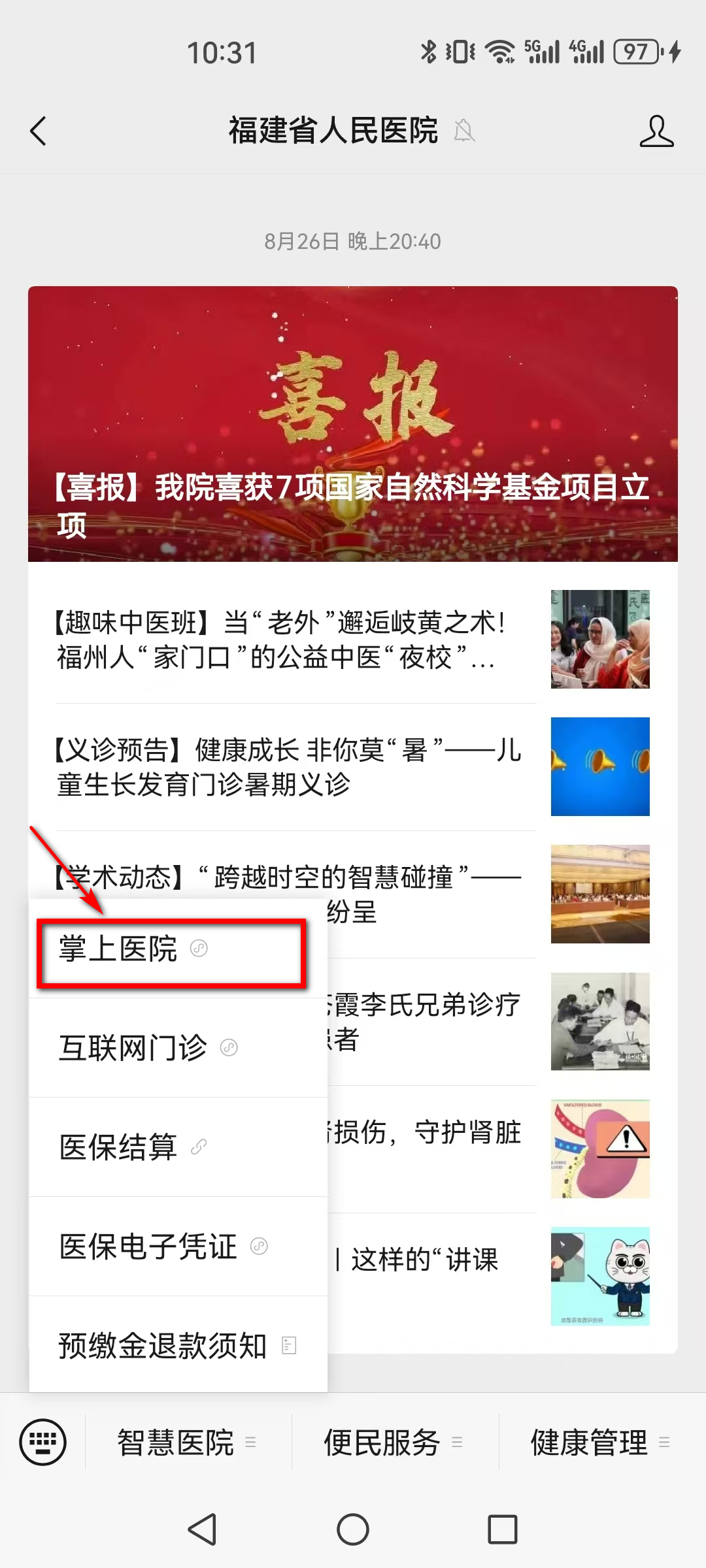The height and width of the screenshot is (1568, 706).
Task: Open the 义诊预告 children's clinic article
Action: pyautogui.click(x=288, y=767)
